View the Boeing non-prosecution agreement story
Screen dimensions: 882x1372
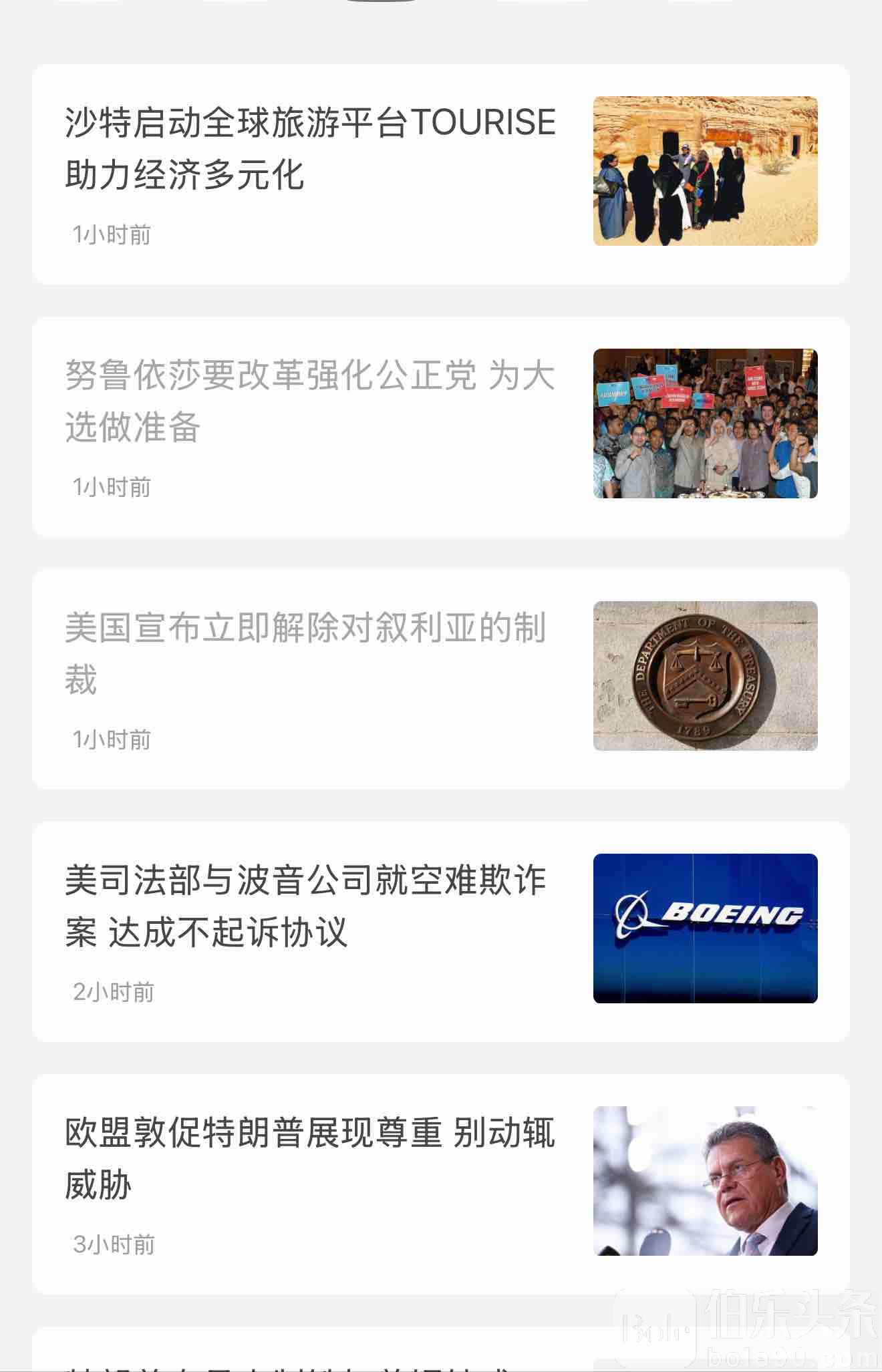(x=306, y=906)
